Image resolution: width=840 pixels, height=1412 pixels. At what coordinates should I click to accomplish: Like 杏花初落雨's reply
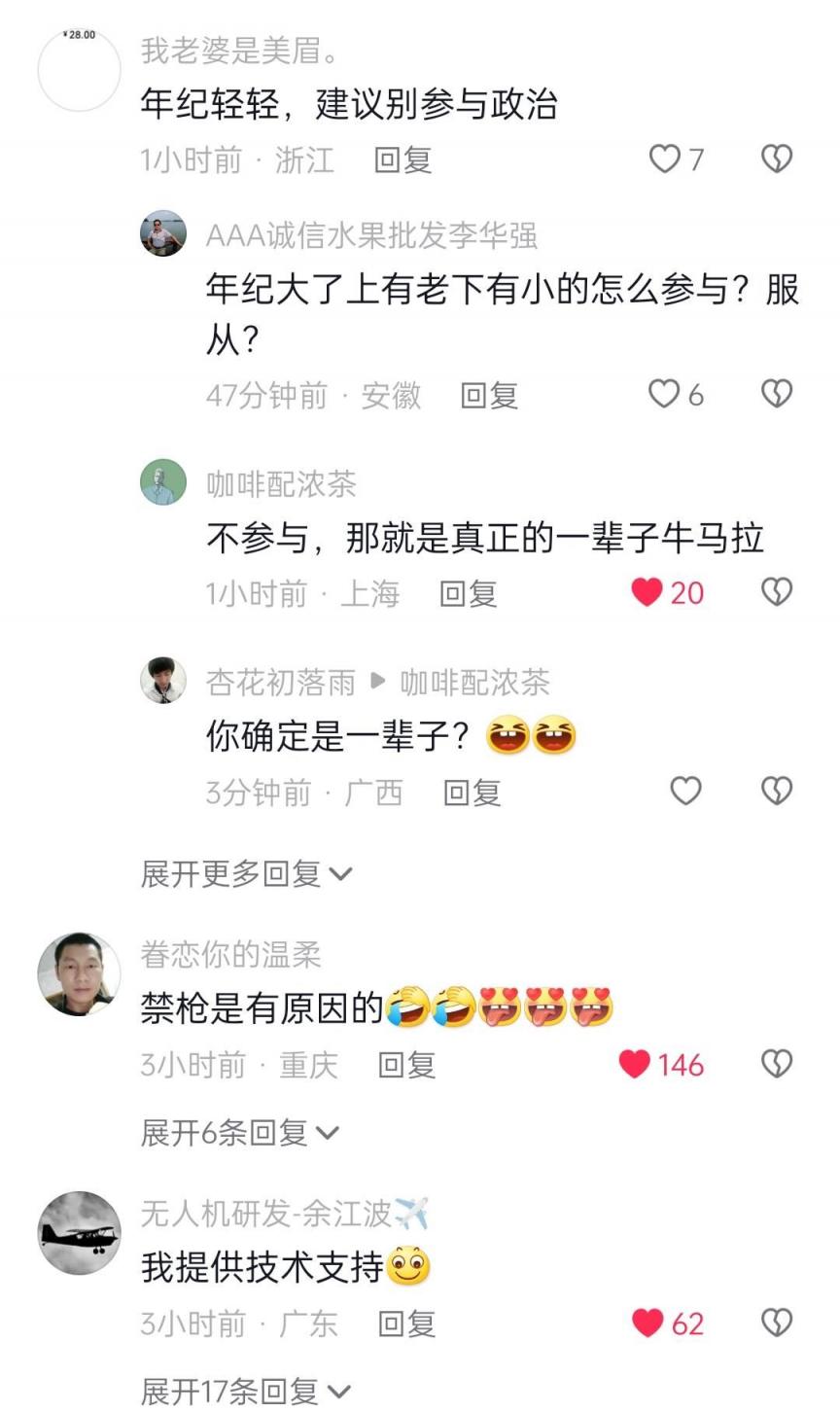685,792
